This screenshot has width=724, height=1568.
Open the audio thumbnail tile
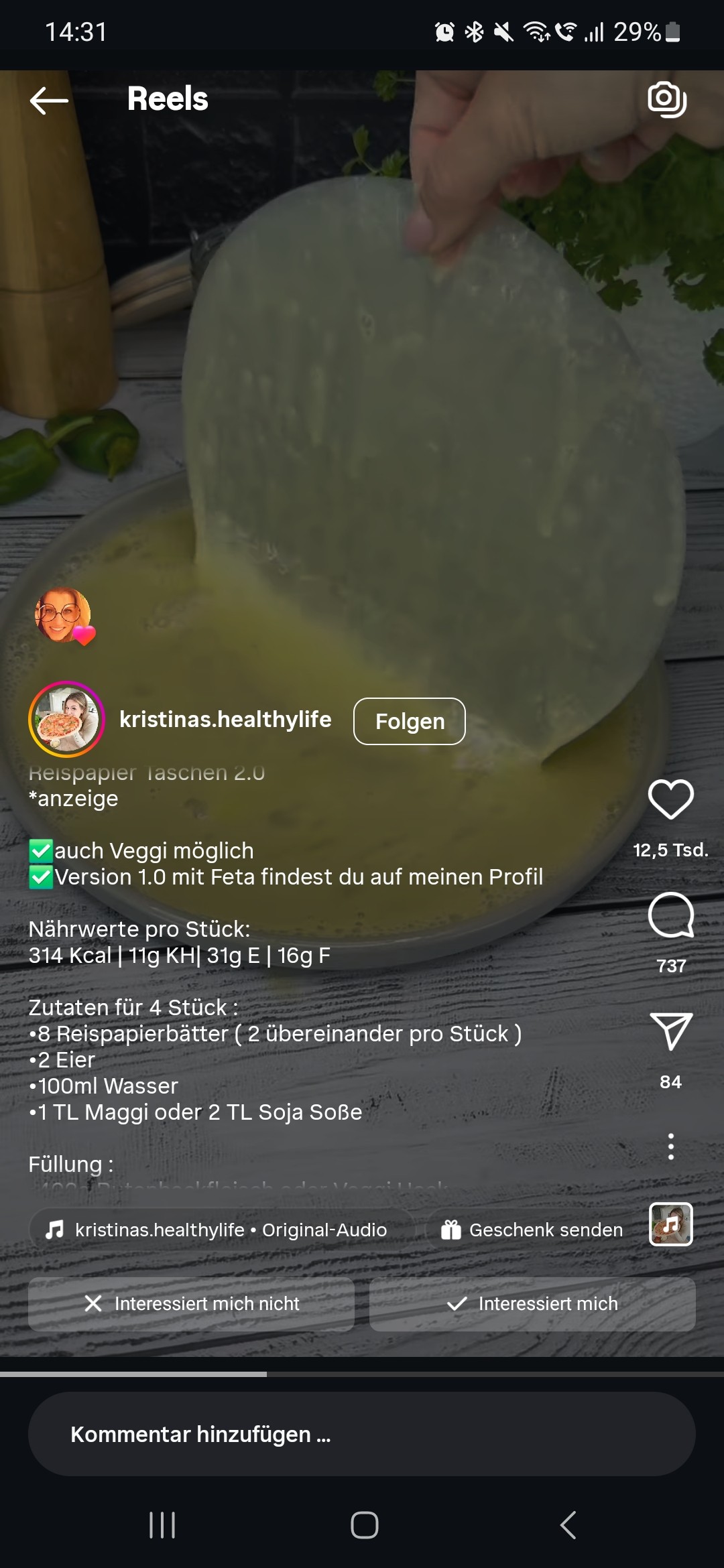(670, 1224)
